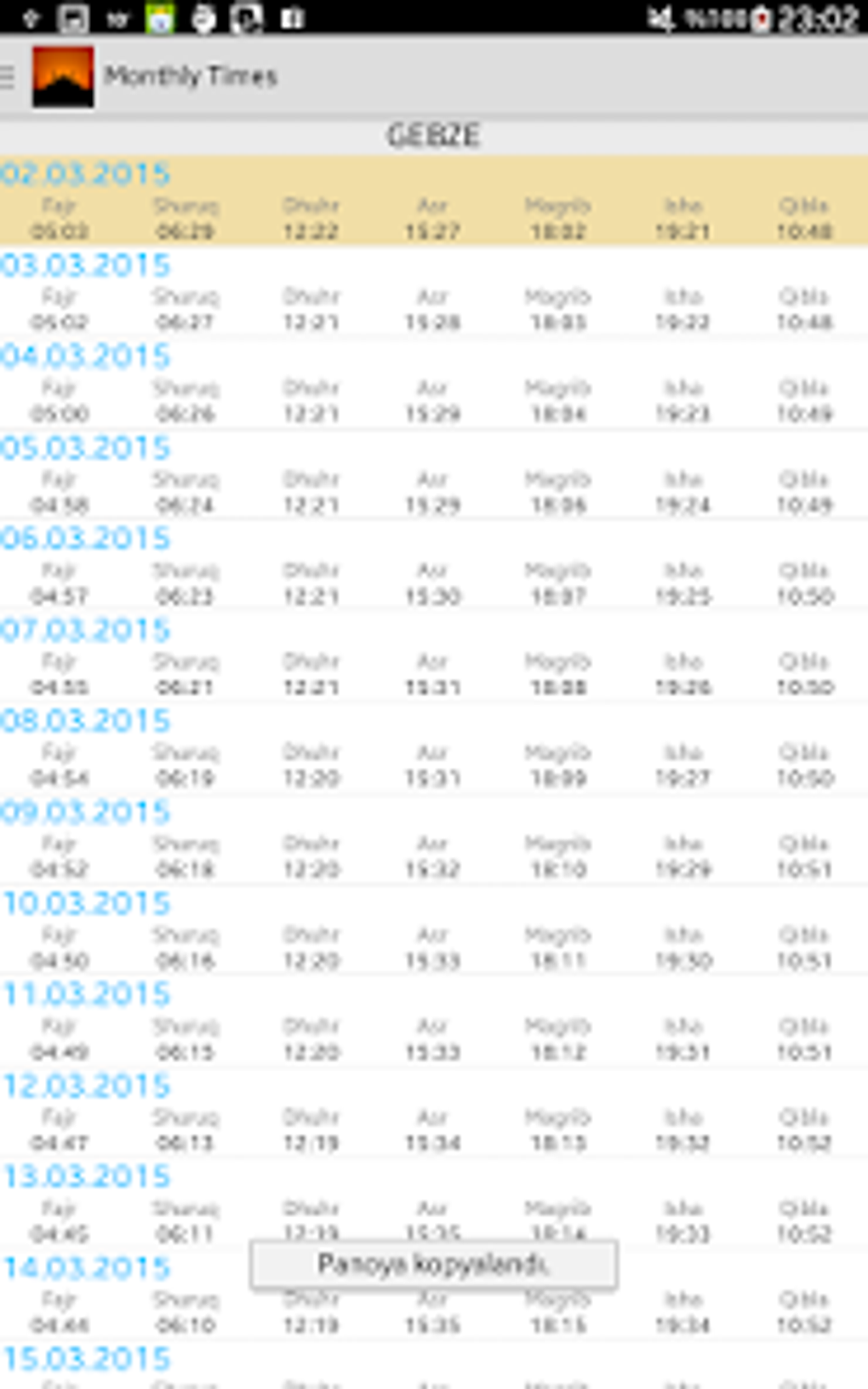868x1389 pixels.
Task: Select the 11.03.2015 prayer times row
Action: coord(434,1022)
